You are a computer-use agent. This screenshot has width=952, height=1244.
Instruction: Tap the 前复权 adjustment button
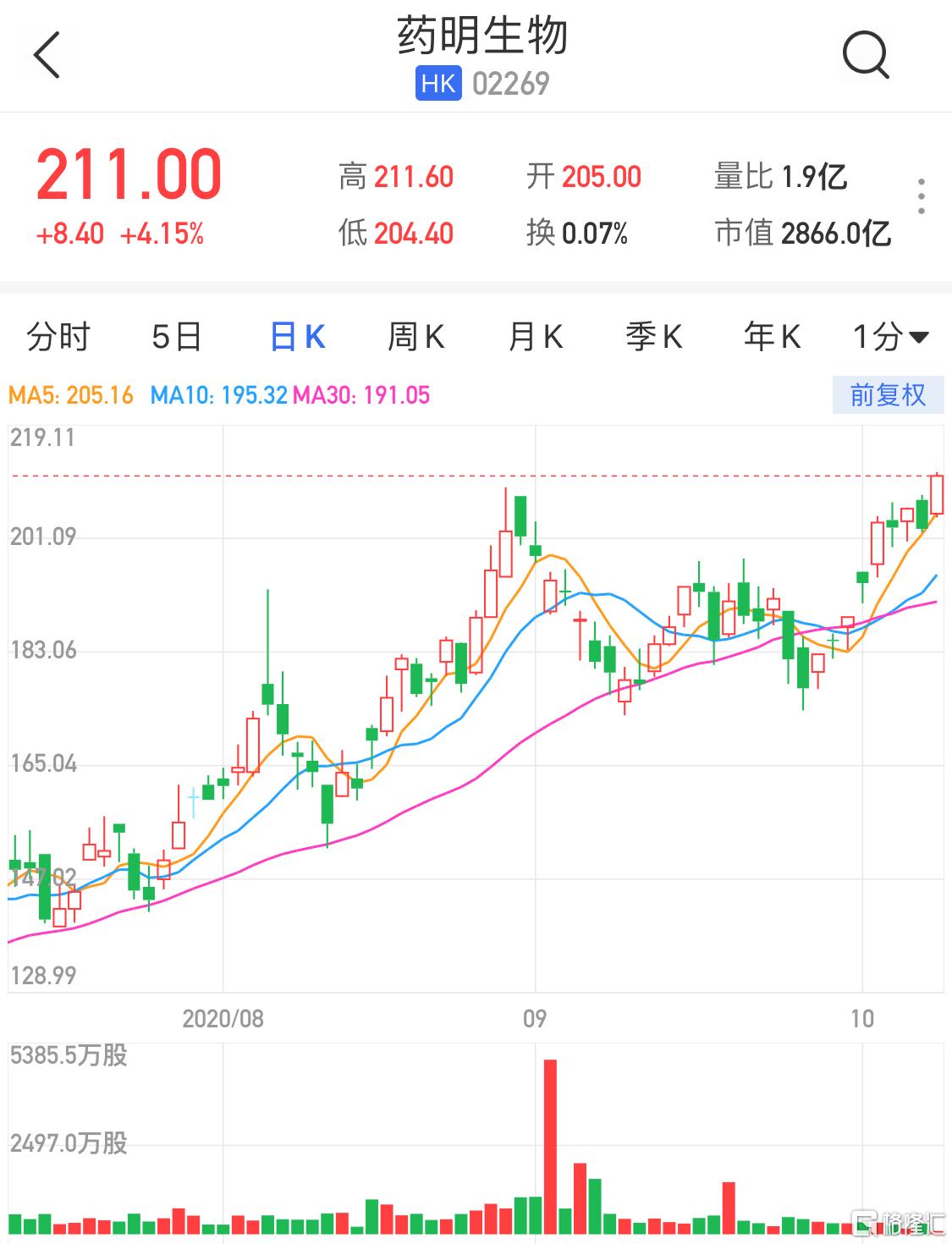click(x=888, y=395)
